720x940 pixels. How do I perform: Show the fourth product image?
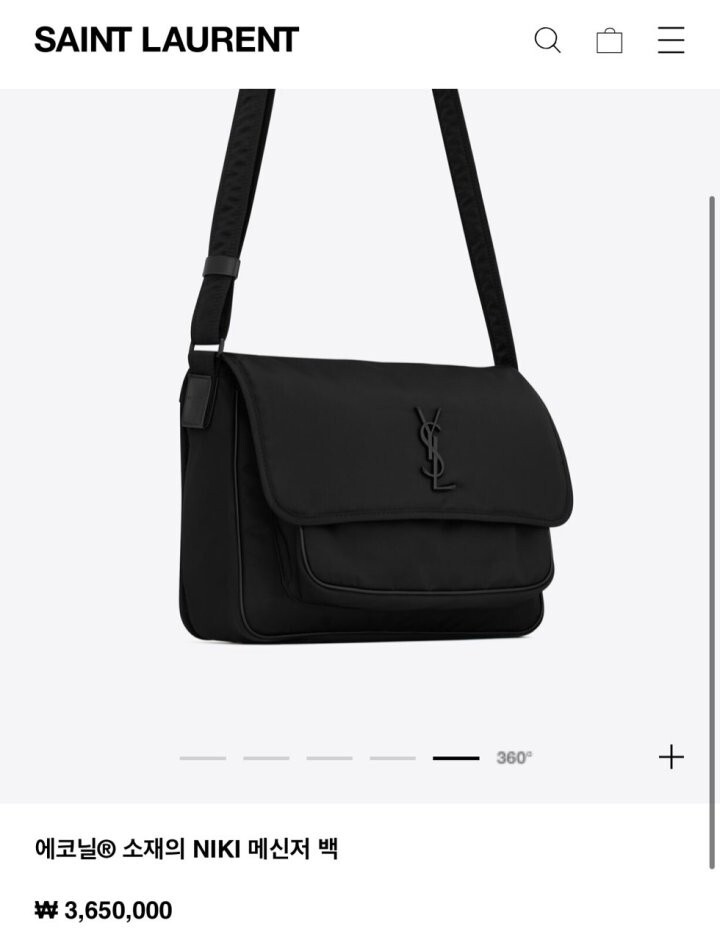(392, 758)
